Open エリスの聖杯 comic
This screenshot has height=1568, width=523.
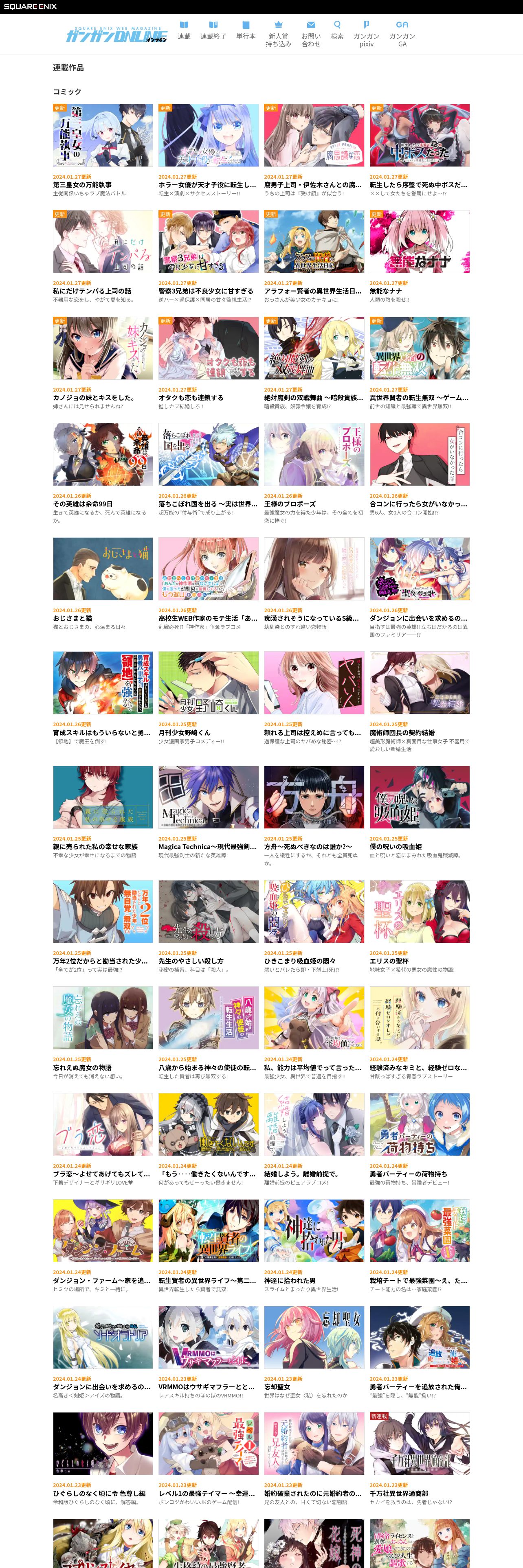pyautogui.click(x=420, y=911)
